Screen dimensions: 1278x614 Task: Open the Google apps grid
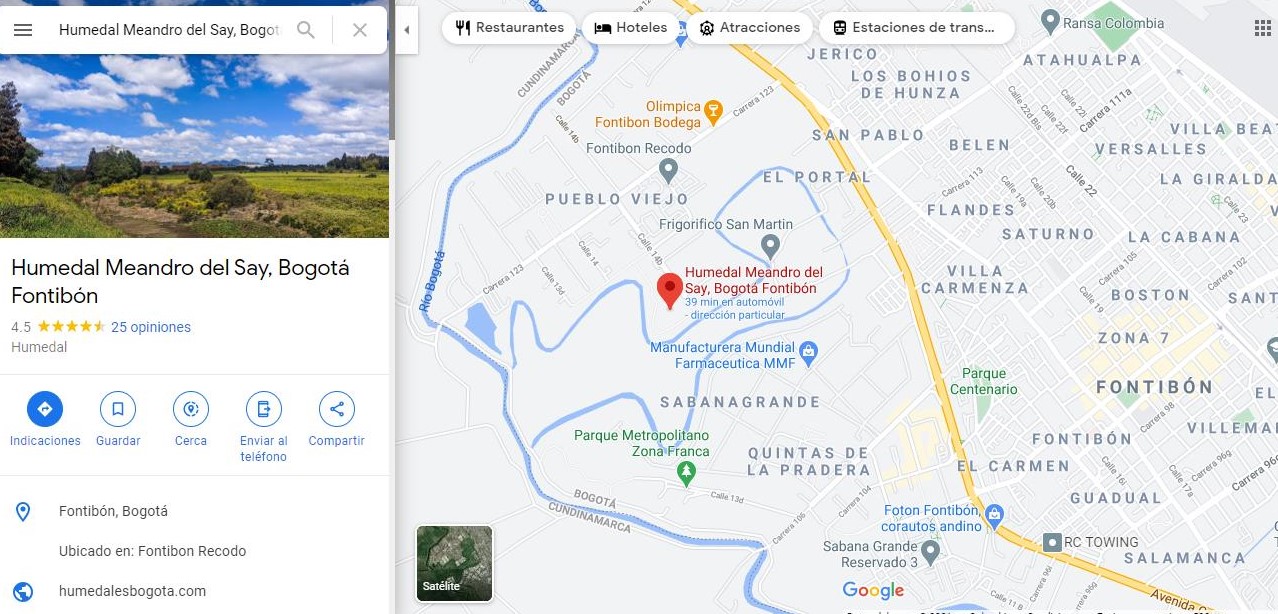1262,27
